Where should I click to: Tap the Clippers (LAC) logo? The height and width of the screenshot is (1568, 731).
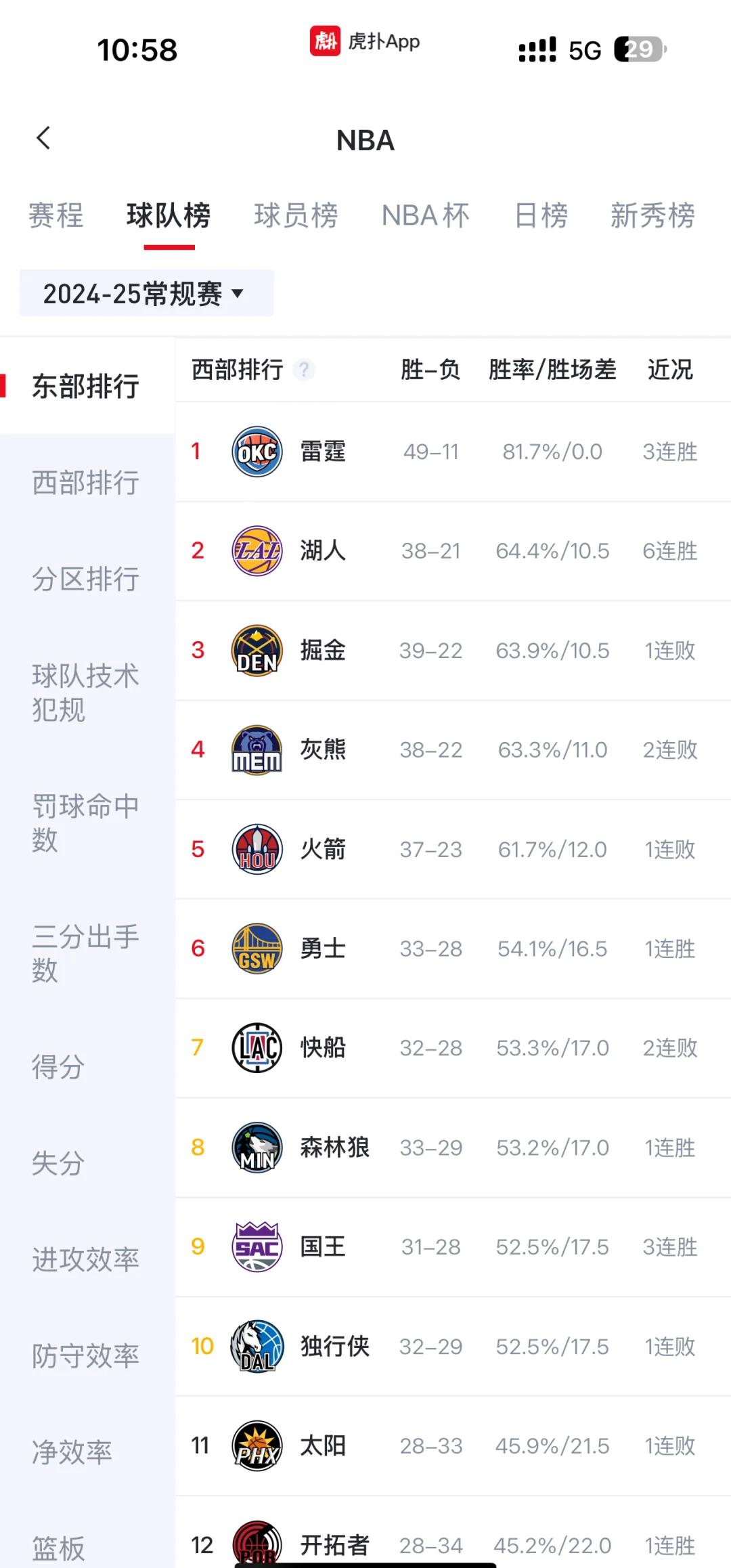[257, 1047]
